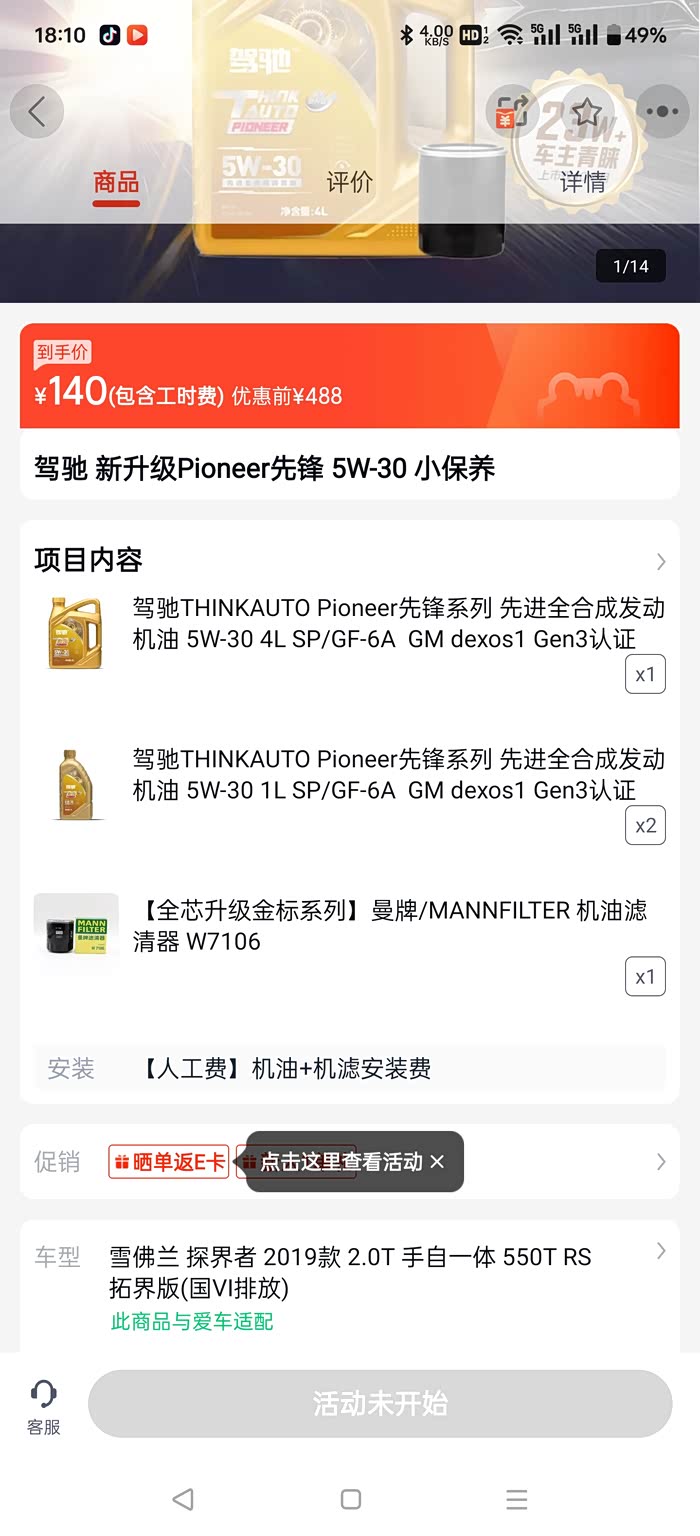Open the three-dot more menu
This screenshot has height=1536, width=700.
662,112
